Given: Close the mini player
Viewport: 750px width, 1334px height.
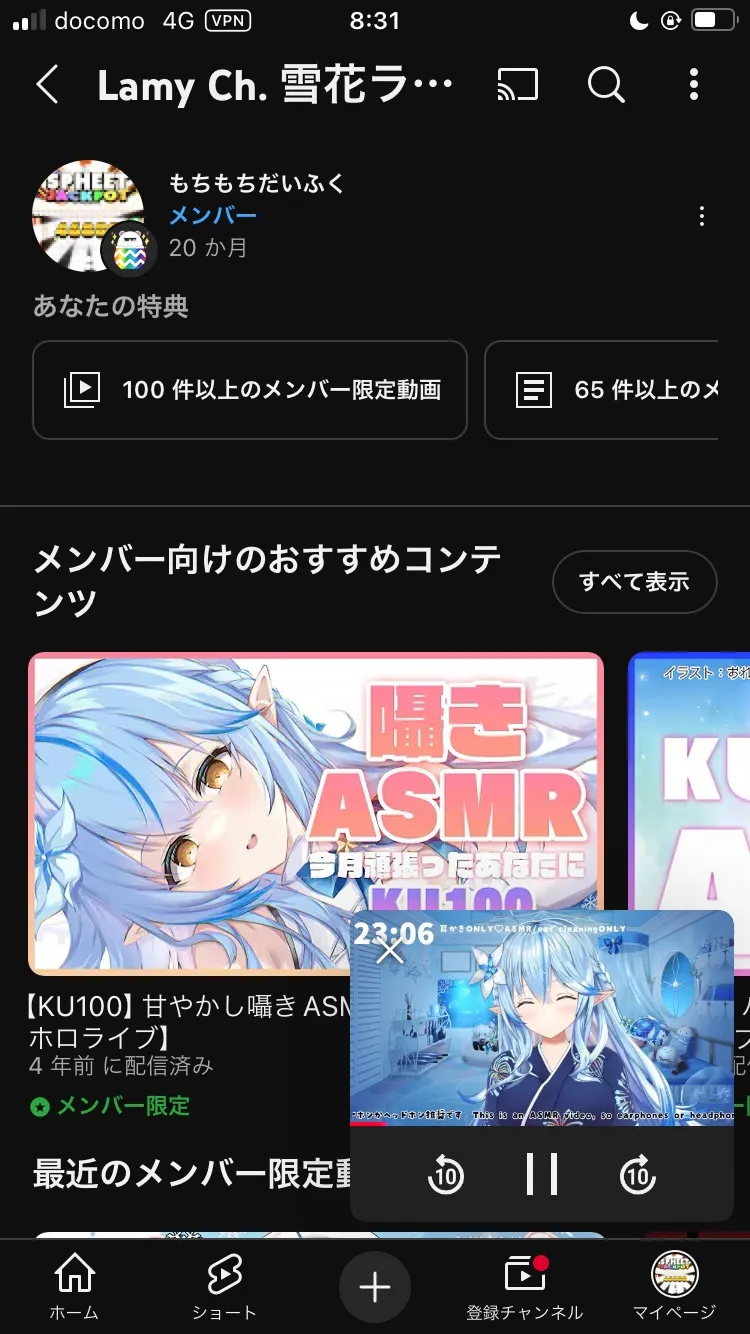Looking at the screenshot, I should tap(390, 949).
